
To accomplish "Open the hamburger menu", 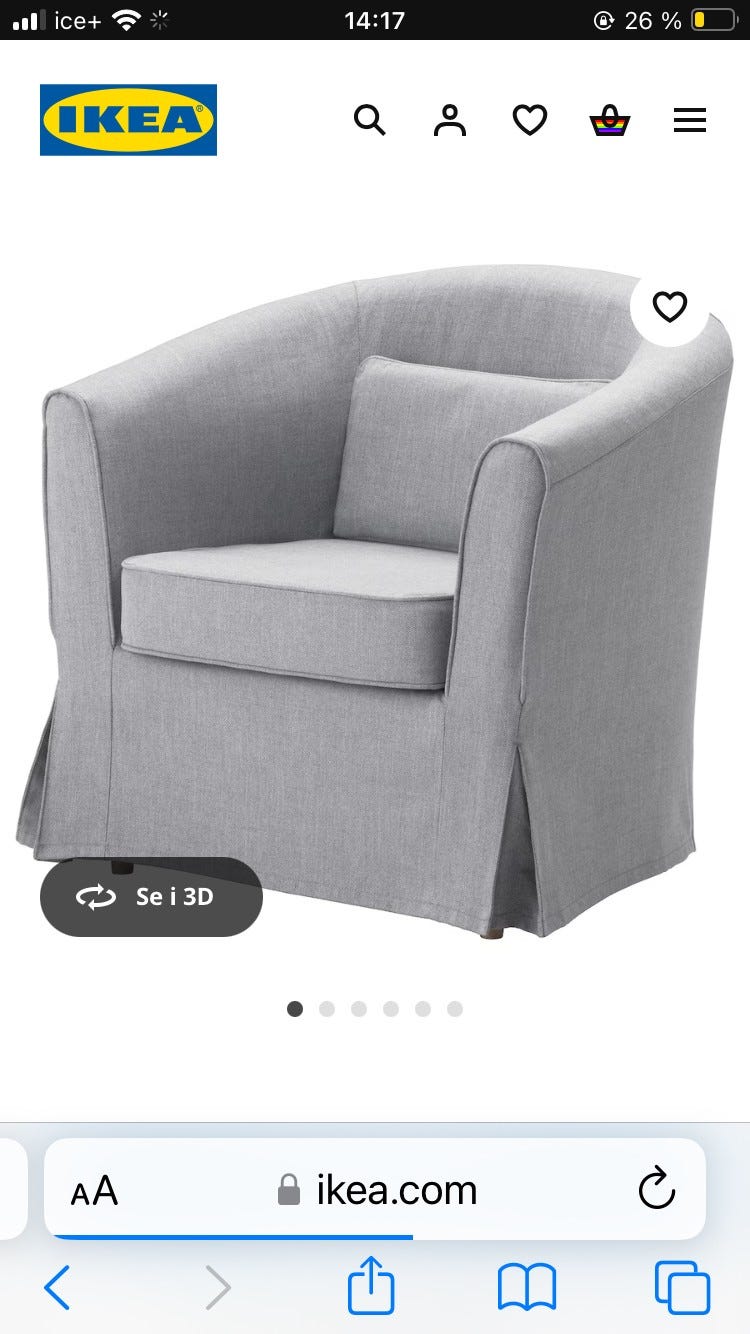I will pos(689,121).
